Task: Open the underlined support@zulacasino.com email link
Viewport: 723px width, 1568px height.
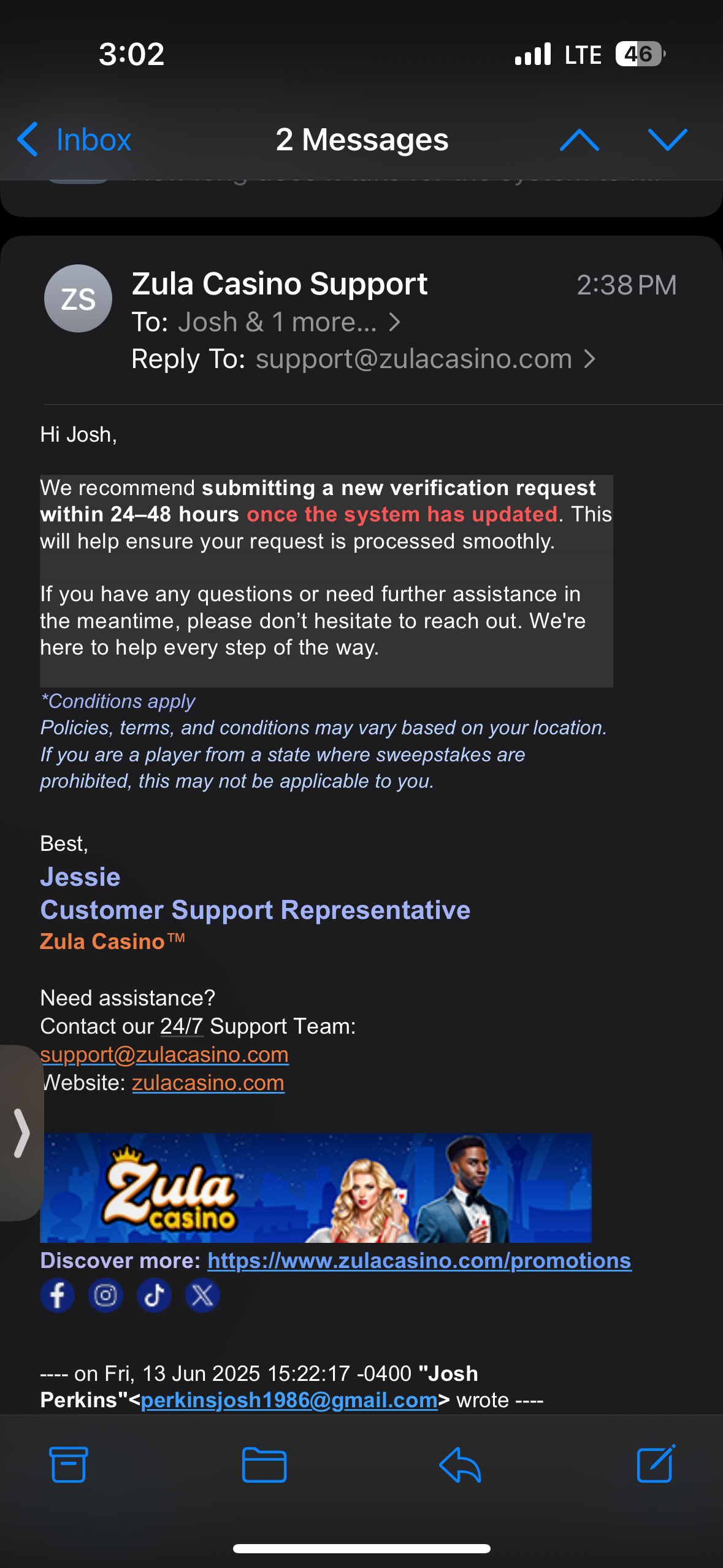Action: tap(164, 1055)
